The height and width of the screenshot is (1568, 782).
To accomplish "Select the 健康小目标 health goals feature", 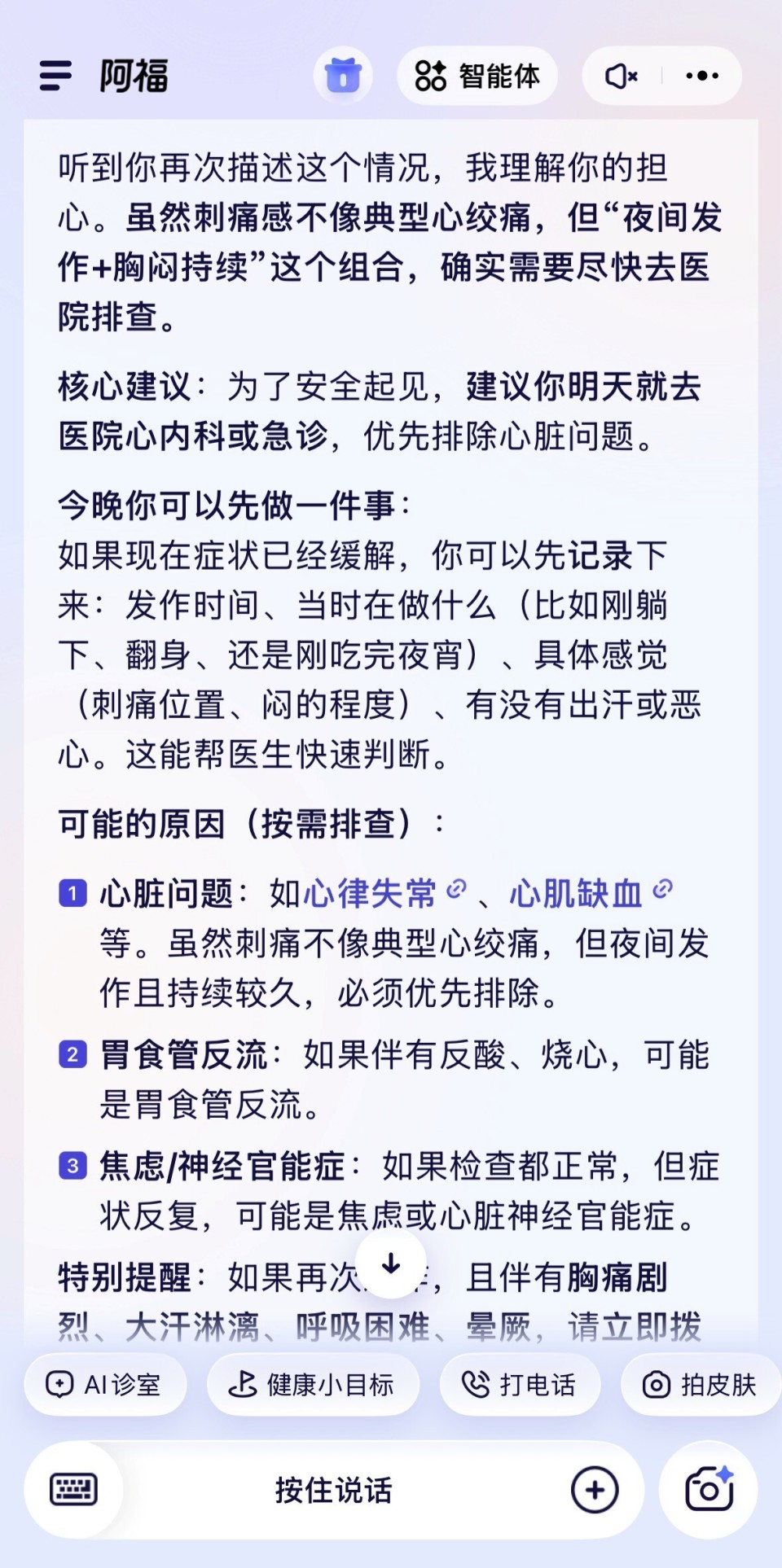I will (x=313, y=1384).
